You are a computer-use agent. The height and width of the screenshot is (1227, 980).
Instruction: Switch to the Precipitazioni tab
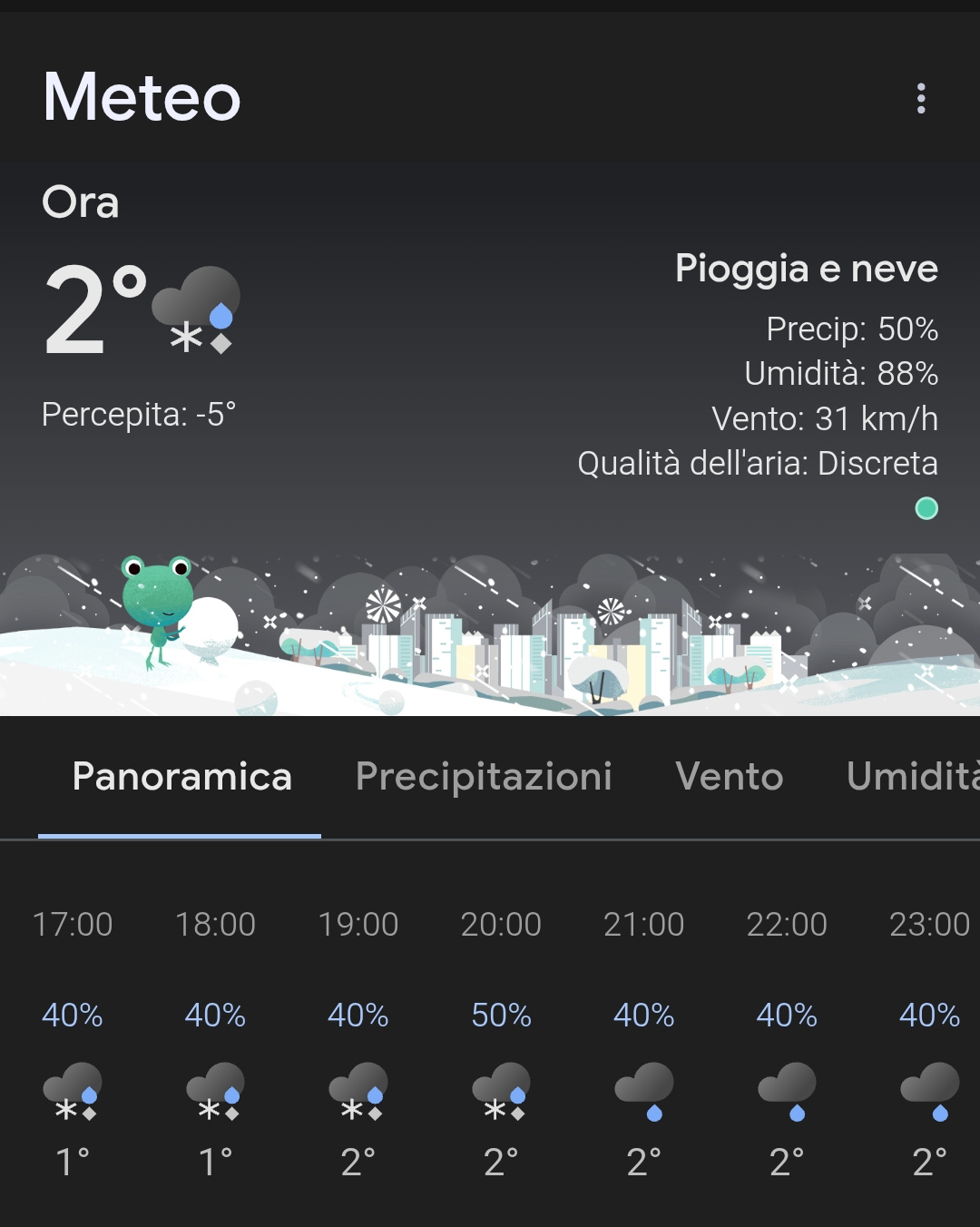click(x=484, y=777)
